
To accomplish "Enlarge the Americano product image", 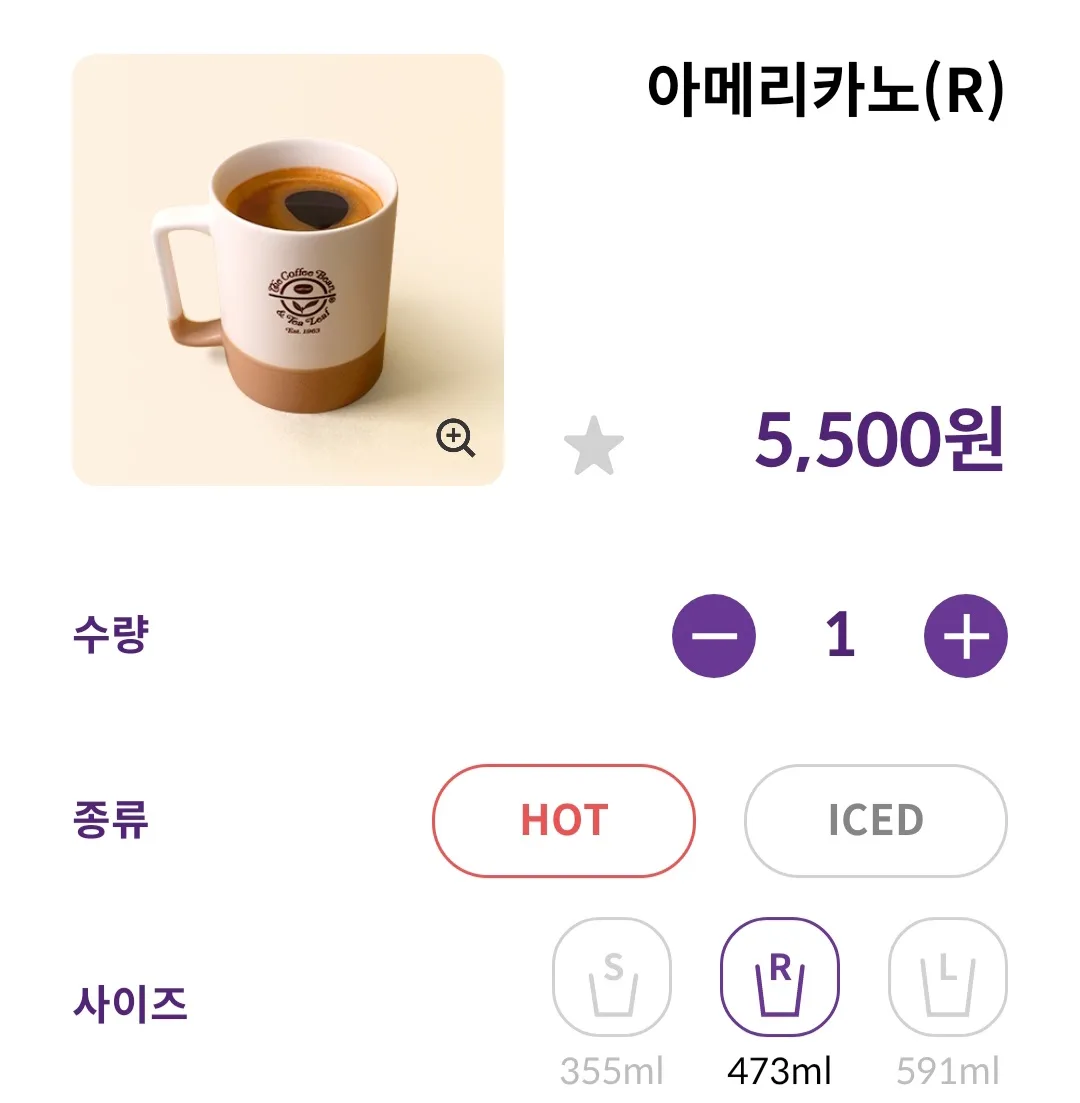I will (x=456, y=438).
